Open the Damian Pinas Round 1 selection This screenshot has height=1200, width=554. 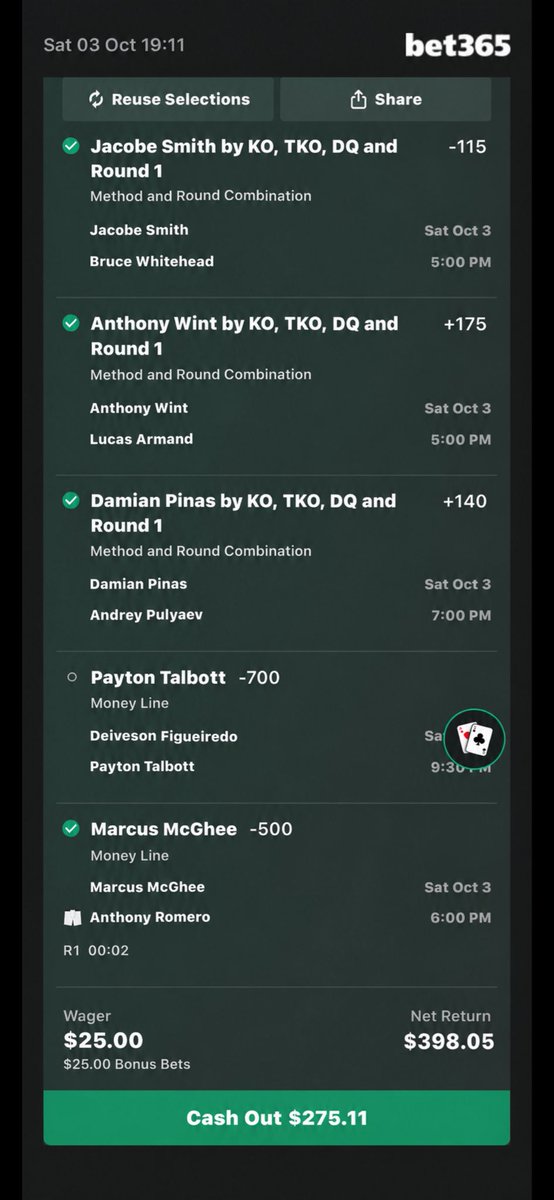click(x=277, y=563)
